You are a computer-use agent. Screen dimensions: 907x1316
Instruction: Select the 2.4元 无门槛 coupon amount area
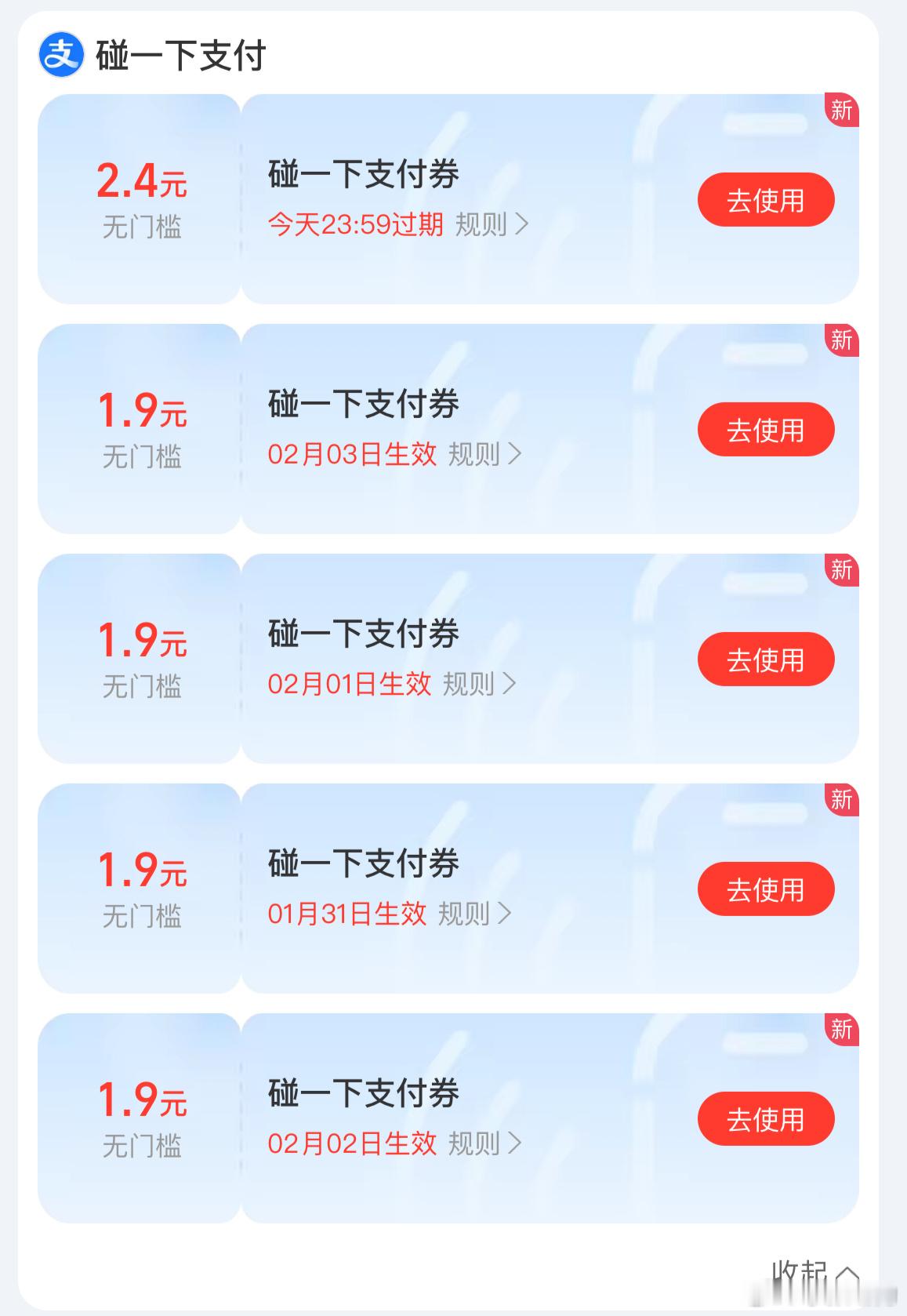[x=141, y=198]
